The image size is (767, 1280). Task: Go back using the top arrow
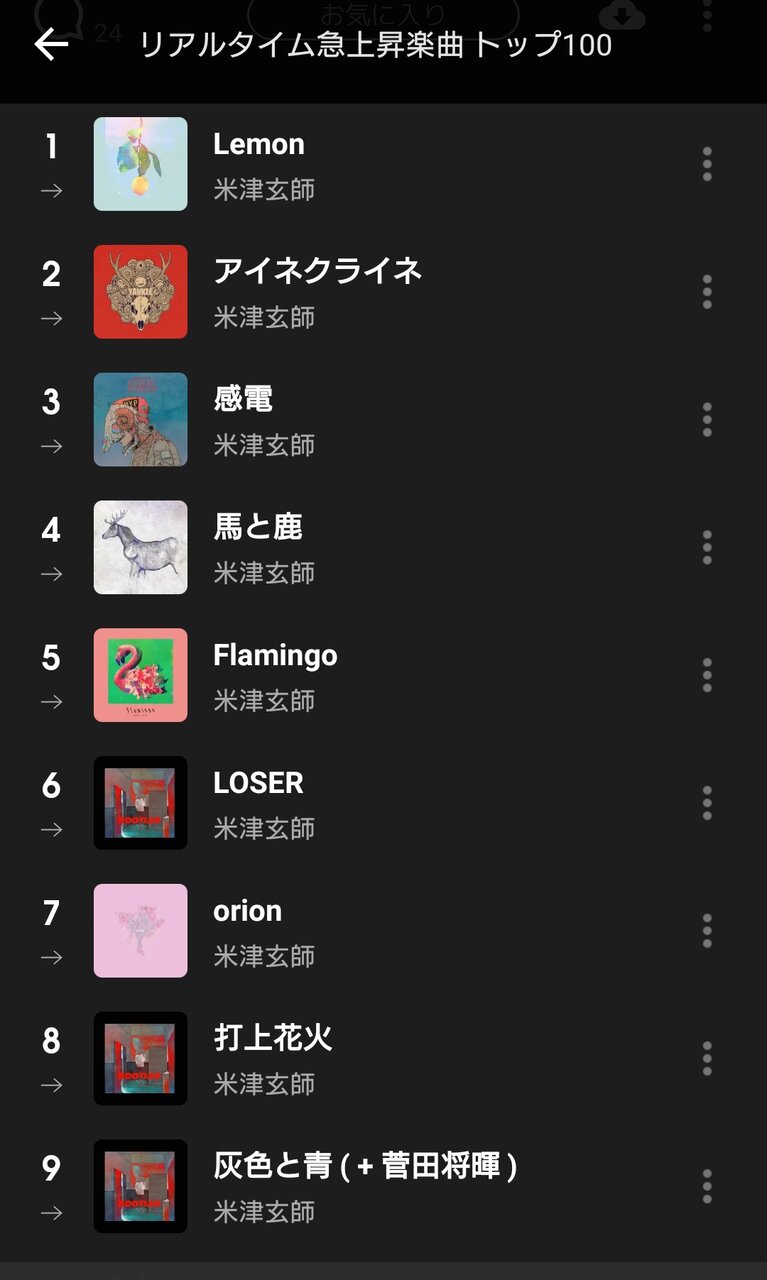(x=51, y=44)
